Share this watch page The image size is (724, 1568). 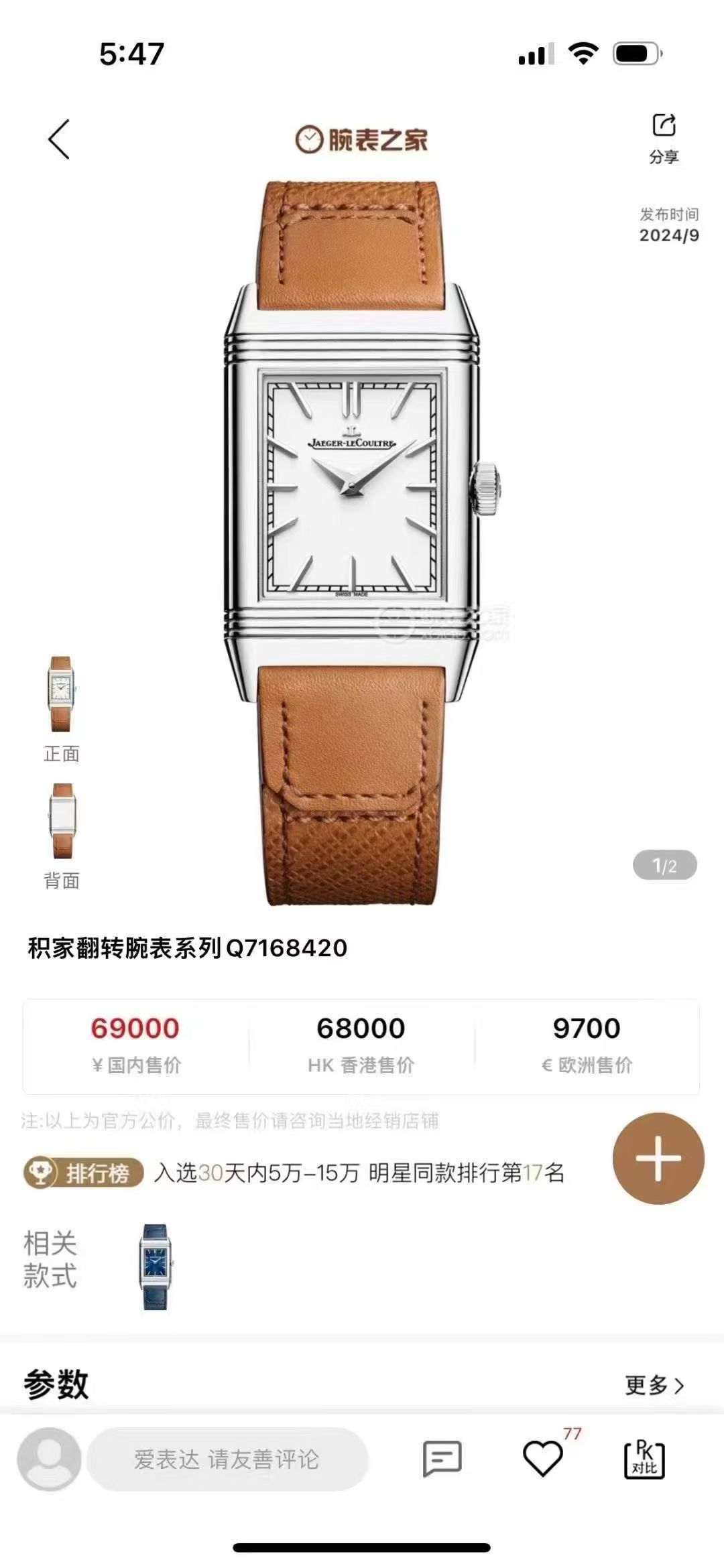pyautogui.click(x=664, y=137)
